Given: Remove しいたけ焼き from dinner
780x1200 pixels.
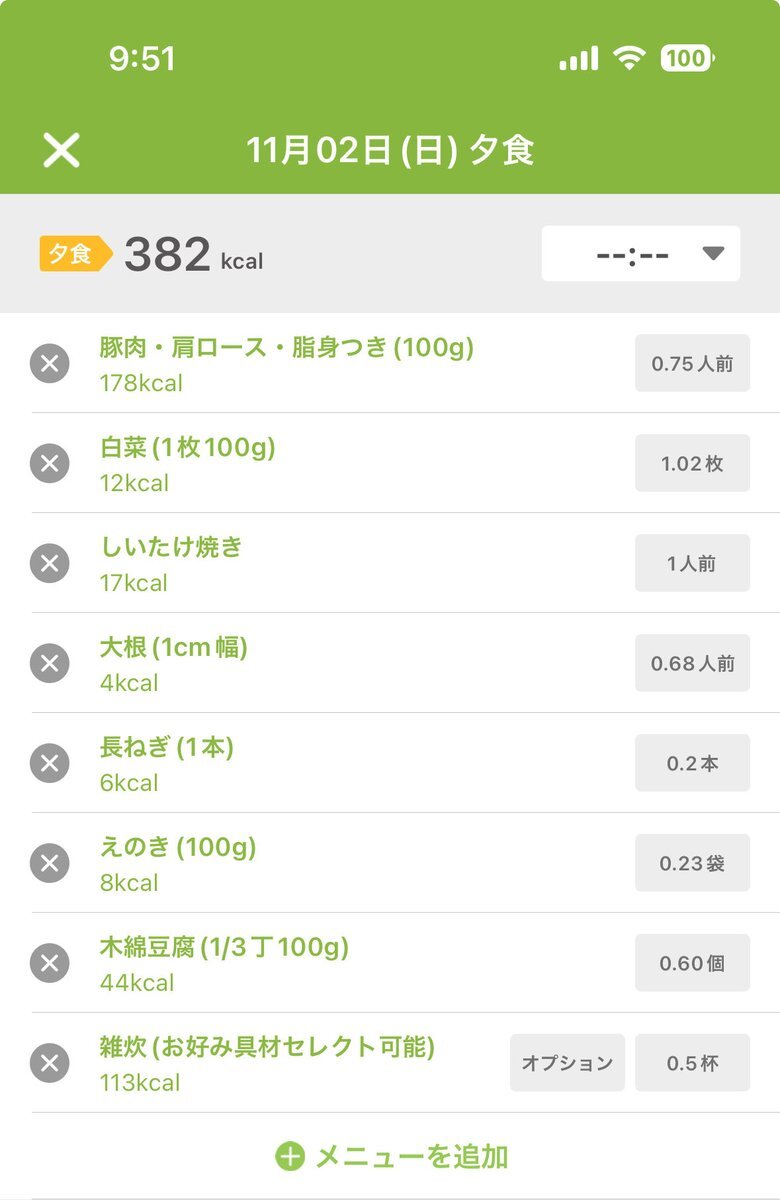Looking at the screenshot, I should 49,563.
